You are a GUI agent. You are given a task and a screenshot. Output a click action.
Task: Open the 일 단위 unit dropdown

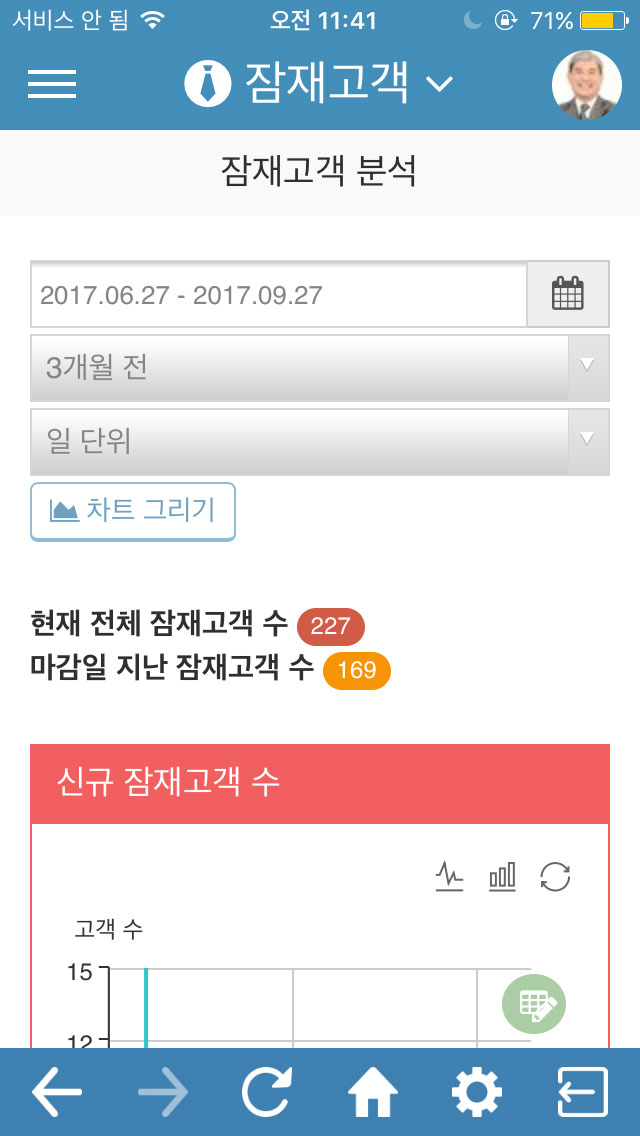pyautogui.click(x=320, y=442)
